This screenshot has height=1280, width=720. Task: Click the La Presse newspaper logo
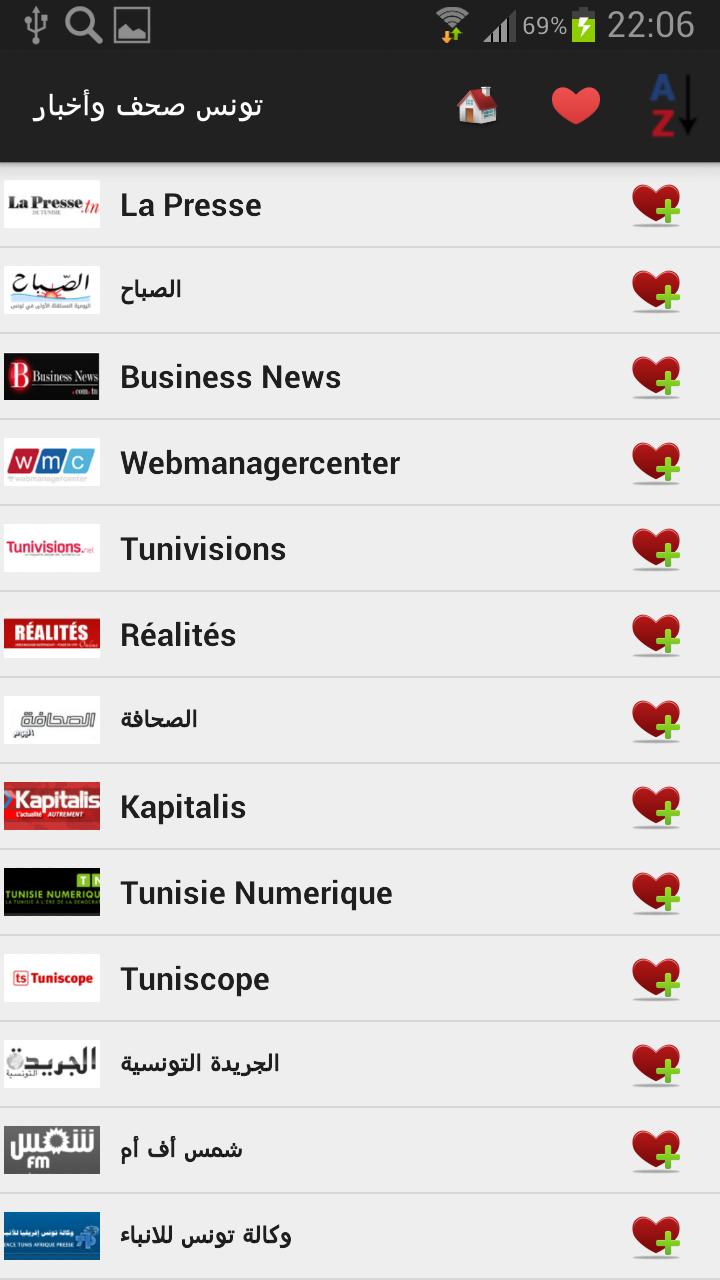(x=52, y=204)
